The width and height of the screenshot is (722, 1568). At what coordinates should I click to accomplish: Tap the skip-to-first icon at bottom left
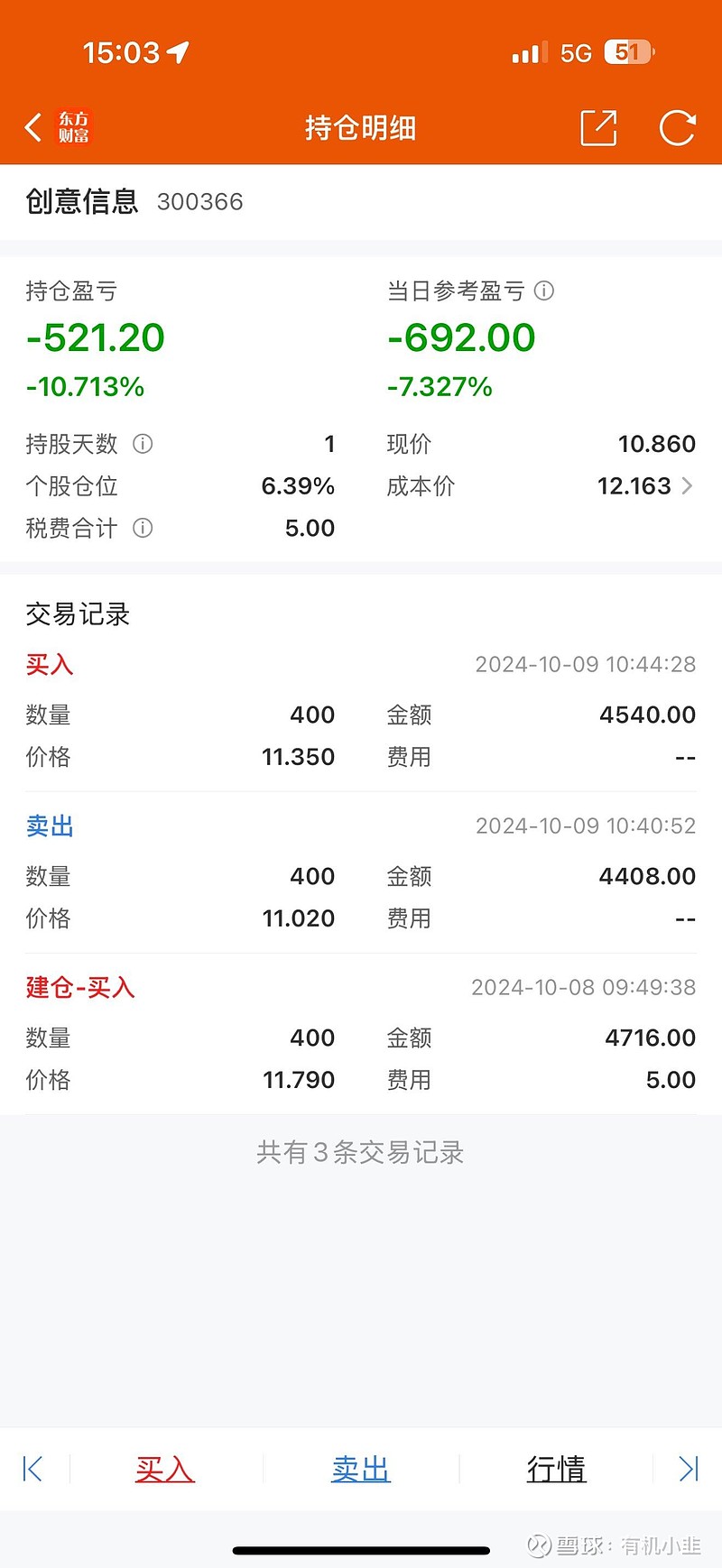32,1469
